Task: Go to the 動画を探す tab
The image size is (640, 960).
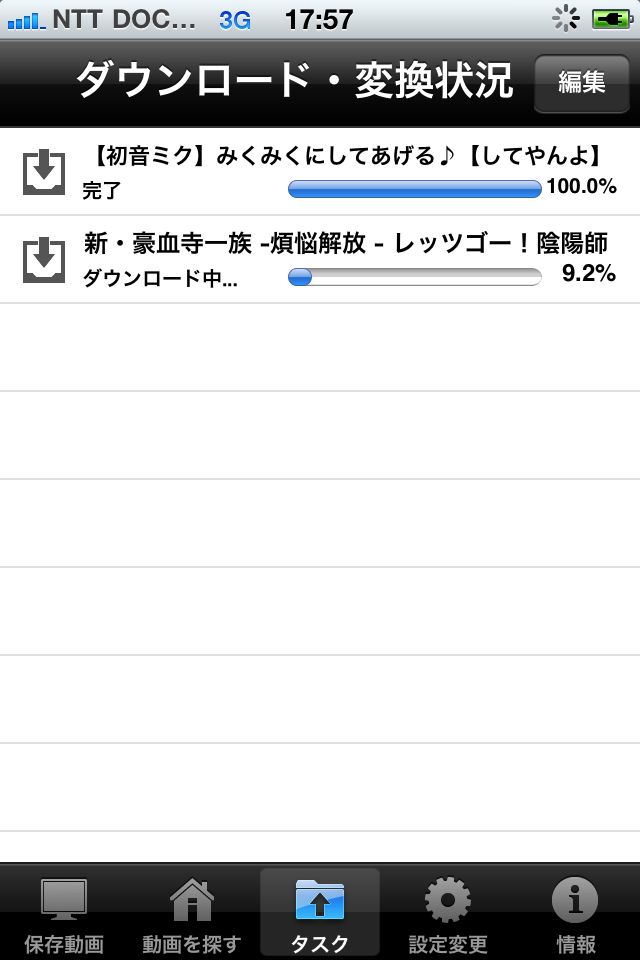Action: (192, 914)
